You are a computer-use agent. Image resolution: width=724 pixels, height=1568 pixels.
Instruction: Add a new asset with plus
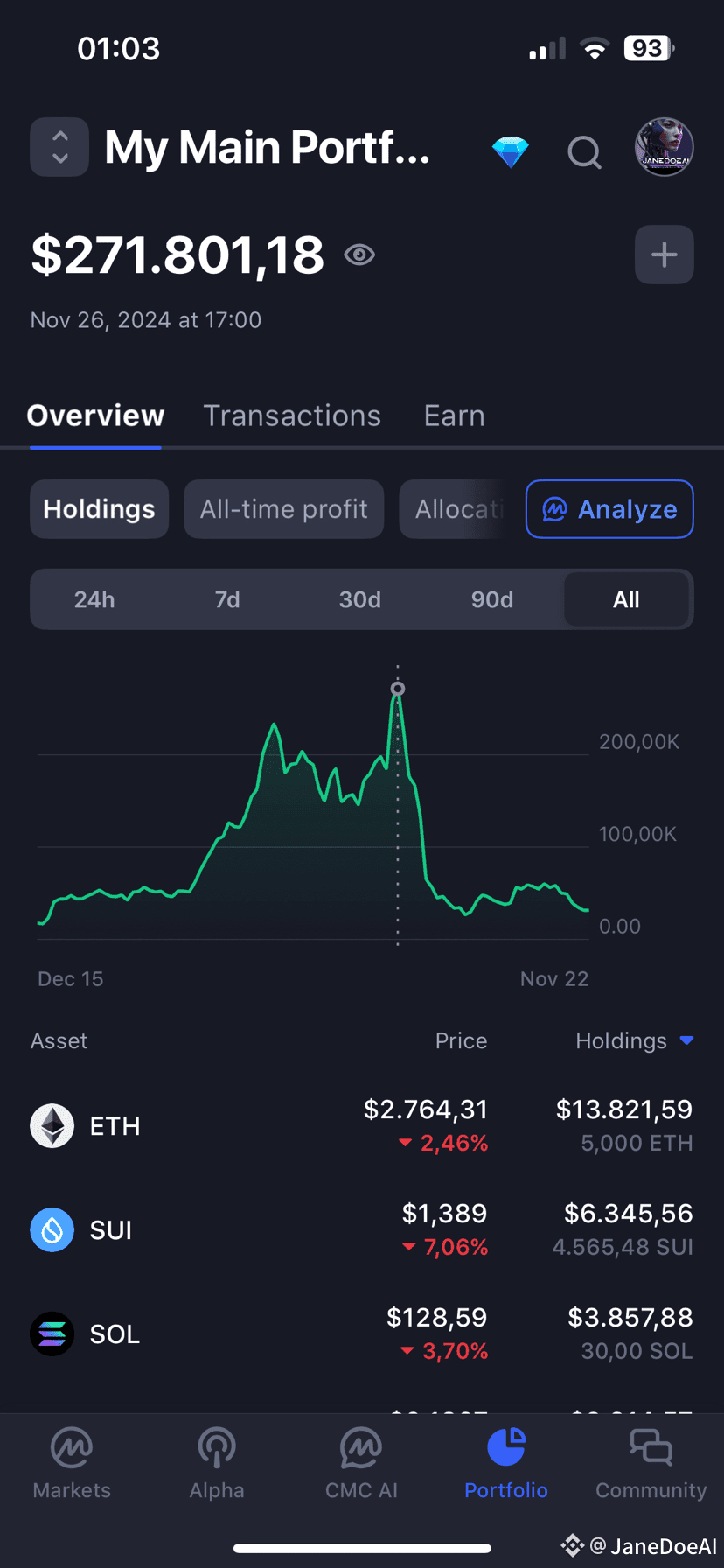tap(664, 255)
